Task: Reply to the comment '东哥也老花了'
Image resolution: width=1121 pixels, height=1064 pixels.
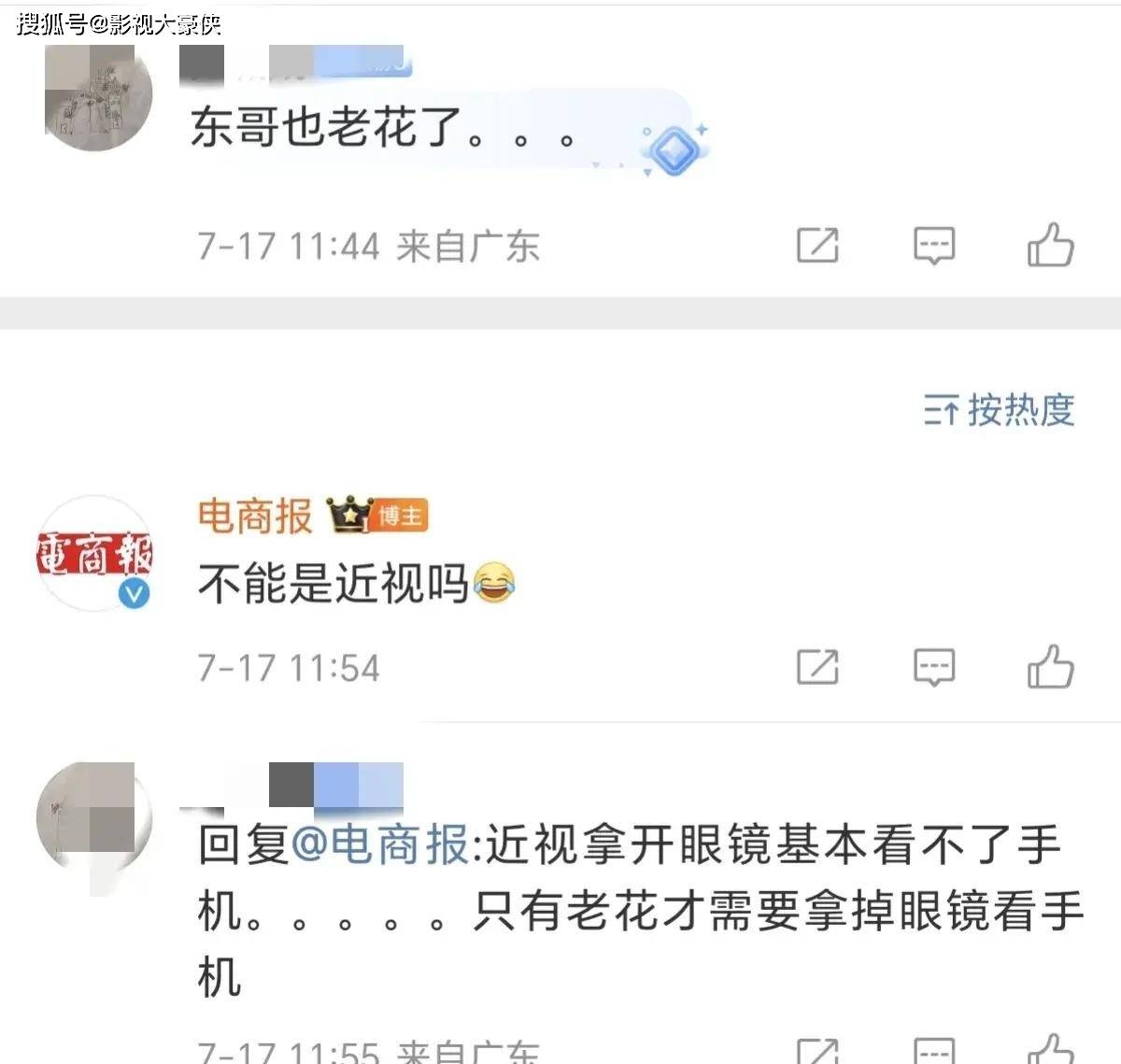Action: (x=933, y=246)
